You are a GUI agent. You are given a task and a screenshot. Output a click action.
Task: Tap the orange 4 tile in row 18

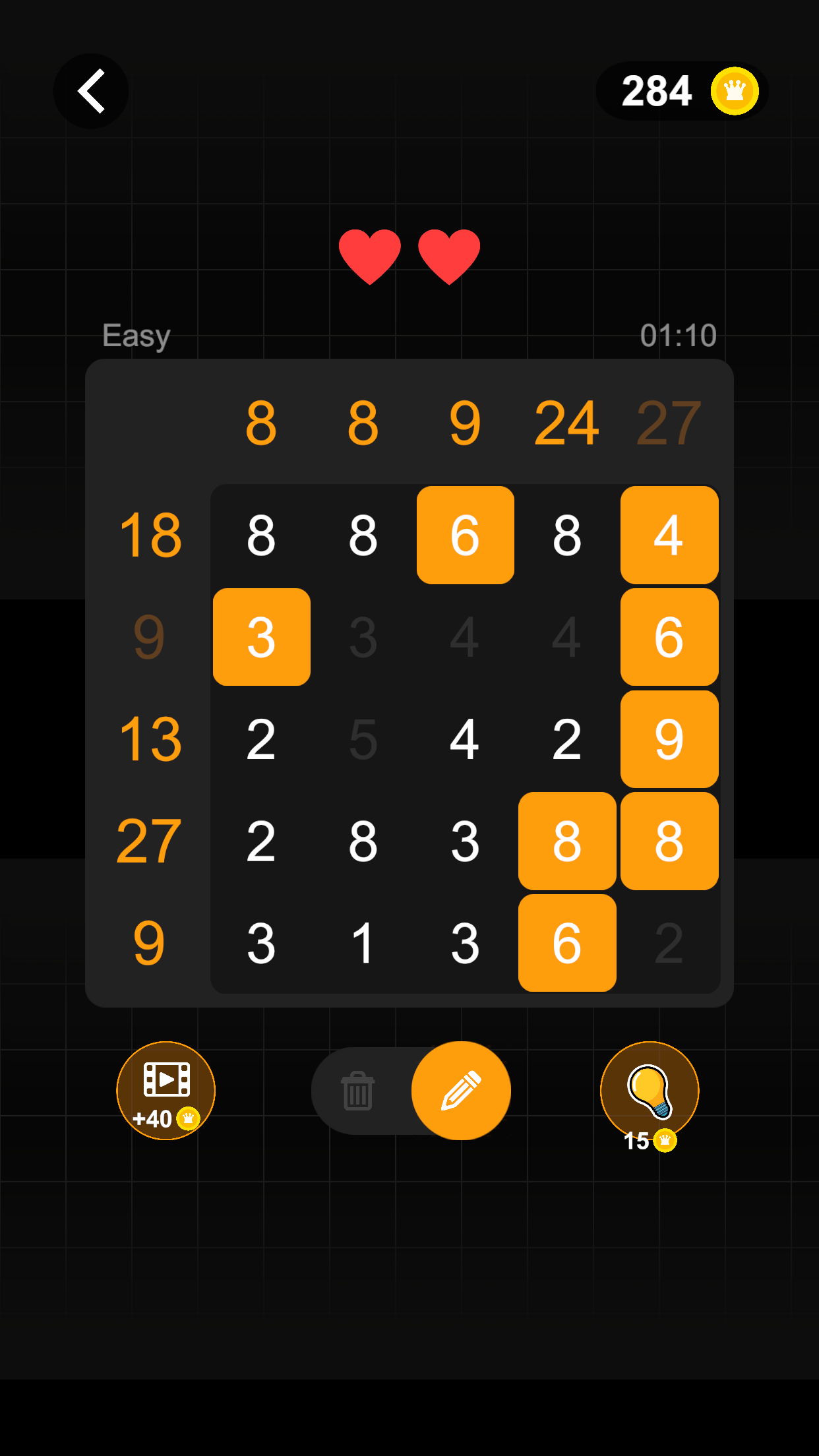pyautogui.click(x=669, y=535)
